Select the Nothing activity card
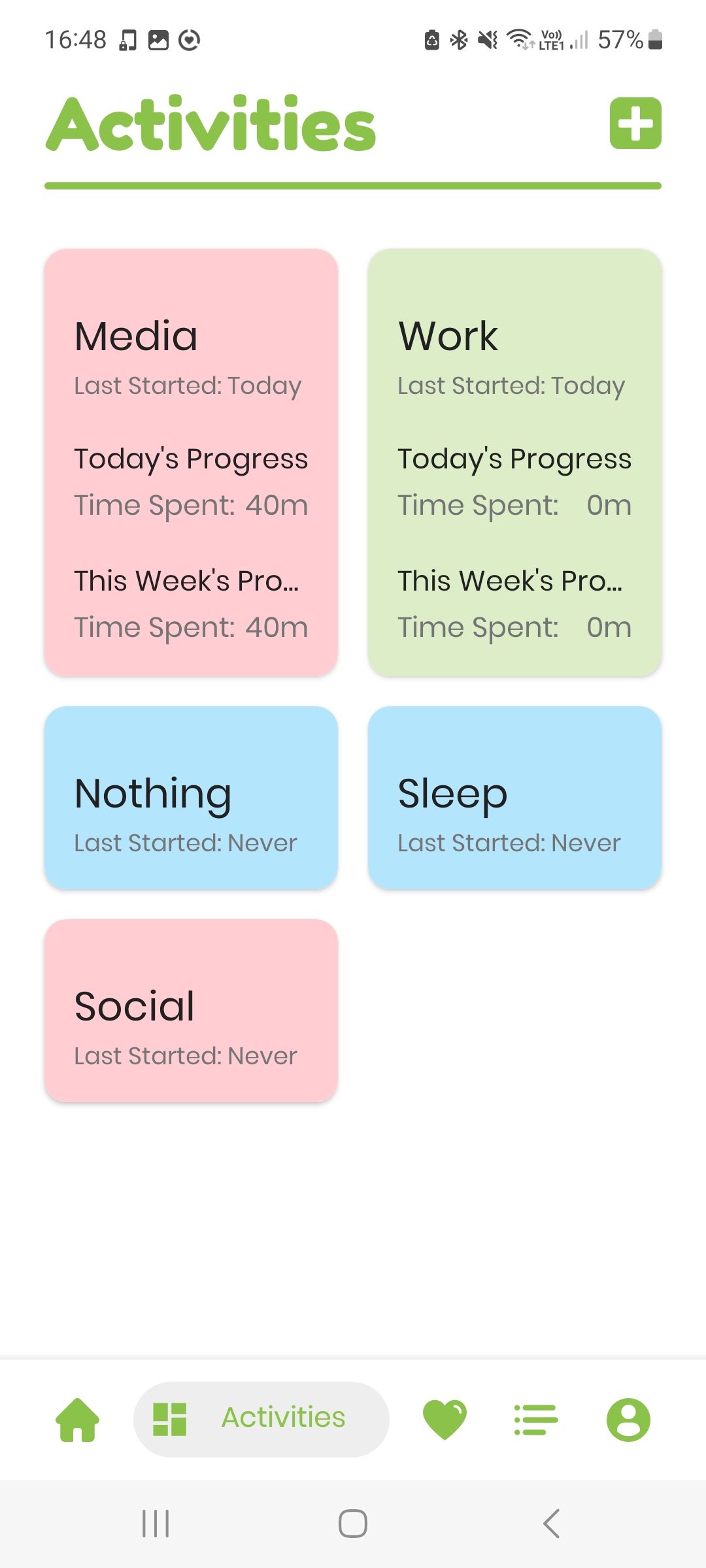 coord(191,797)
